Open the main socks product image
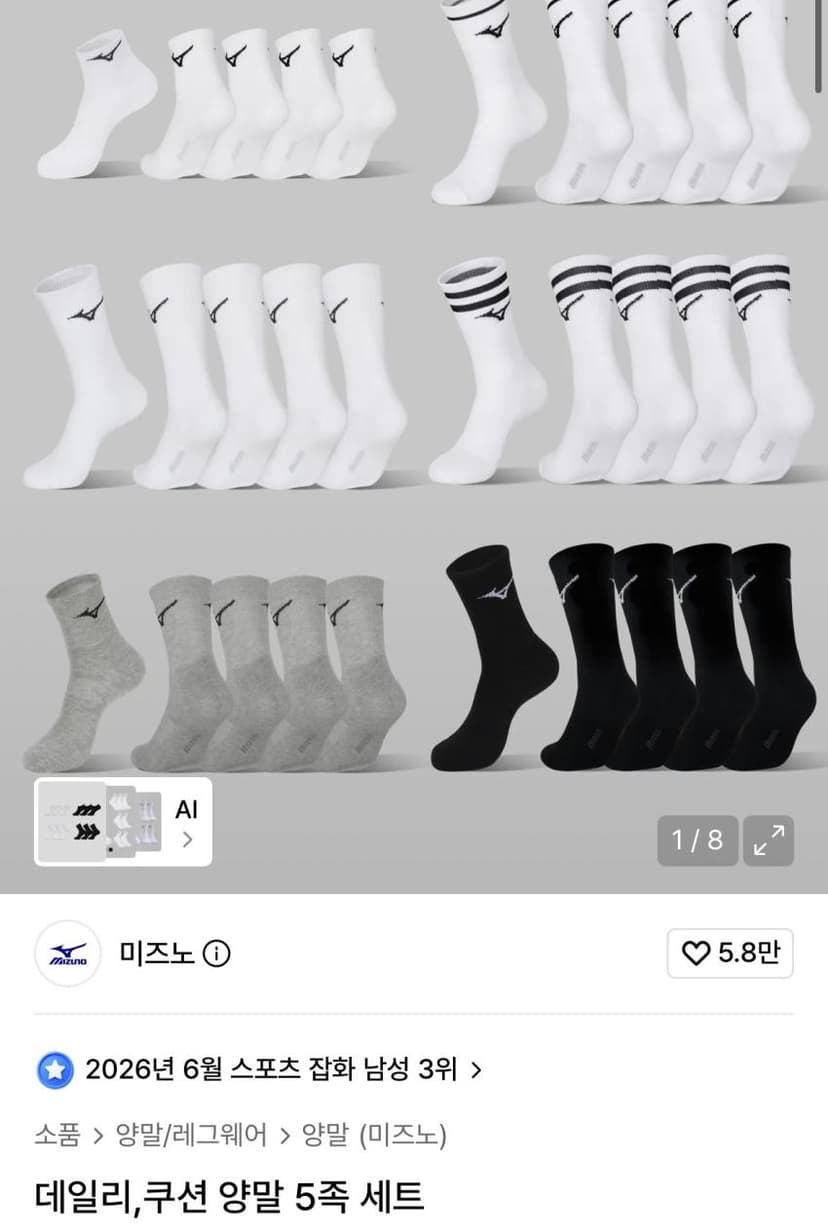This screenshot has height=1227, width=828. point(414,400)
